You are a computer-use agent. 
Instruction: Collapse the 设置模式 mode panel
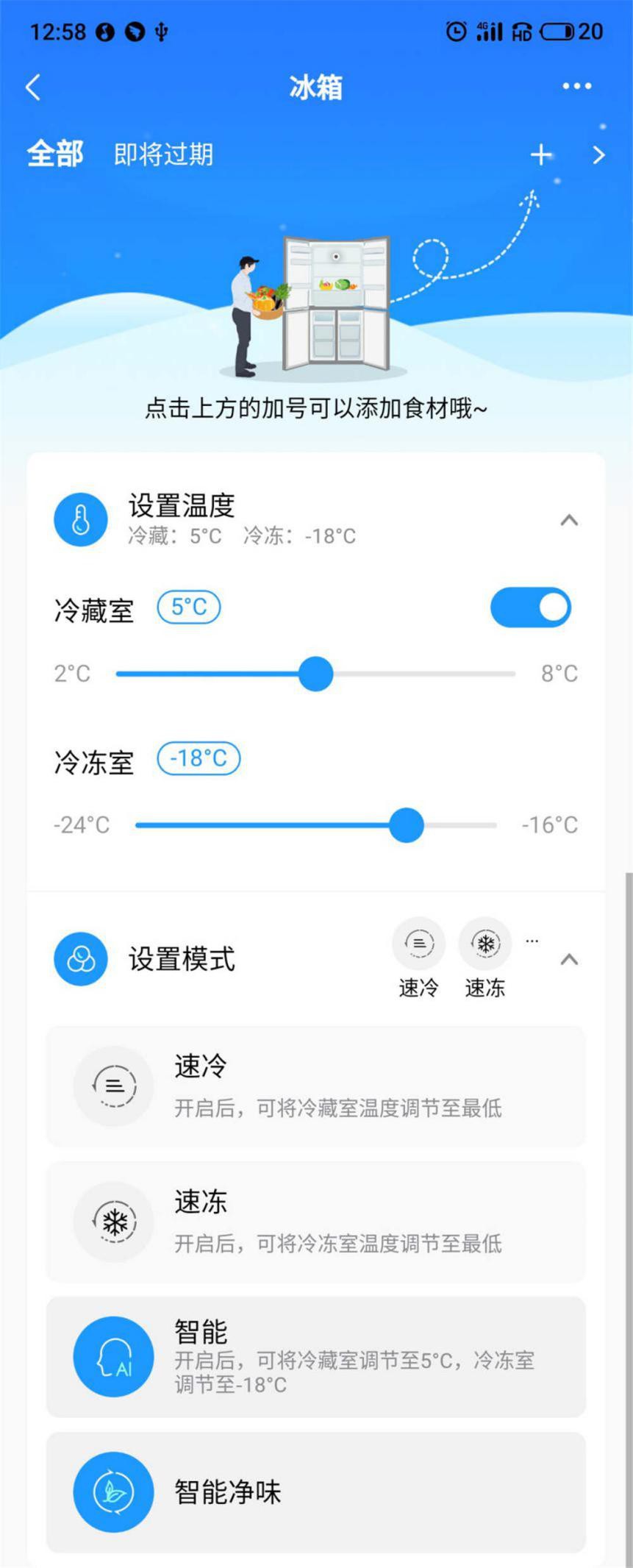[x=568, y=958]
